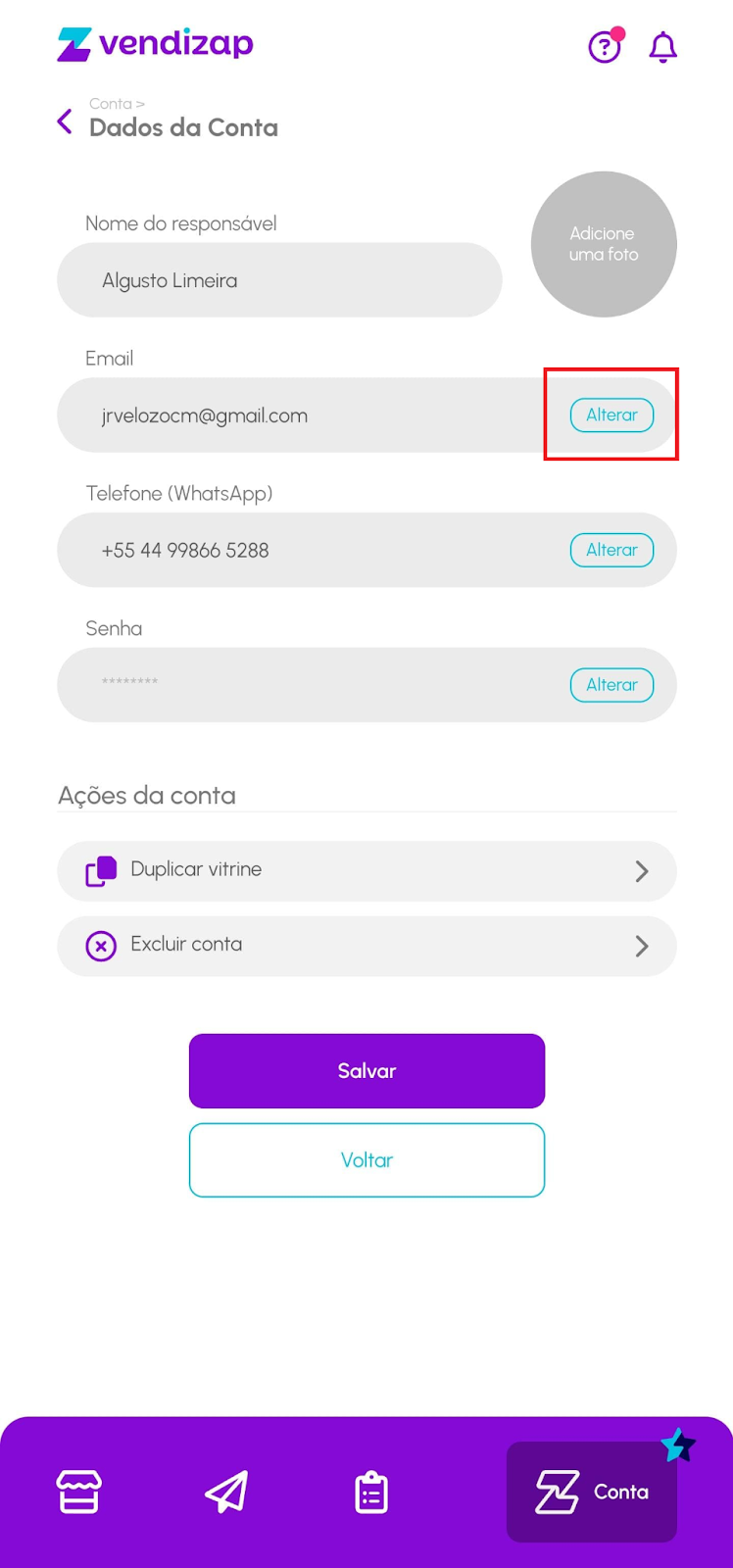Go back using the purple arrow

click(65, 122)
